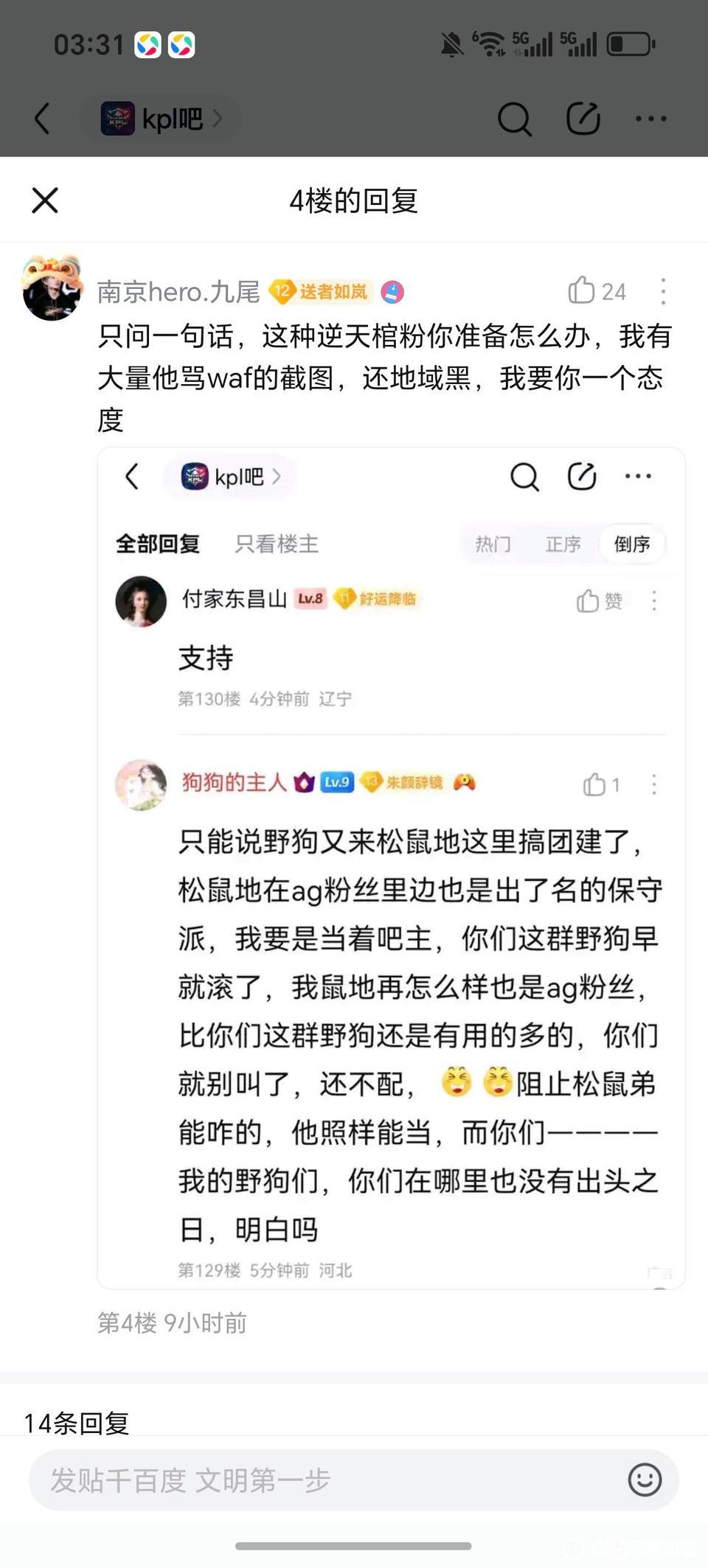The height and width of the screenshot is (1568, 708).
Task: Like 南京hero.九尾's comment
Action: [582, 291]
